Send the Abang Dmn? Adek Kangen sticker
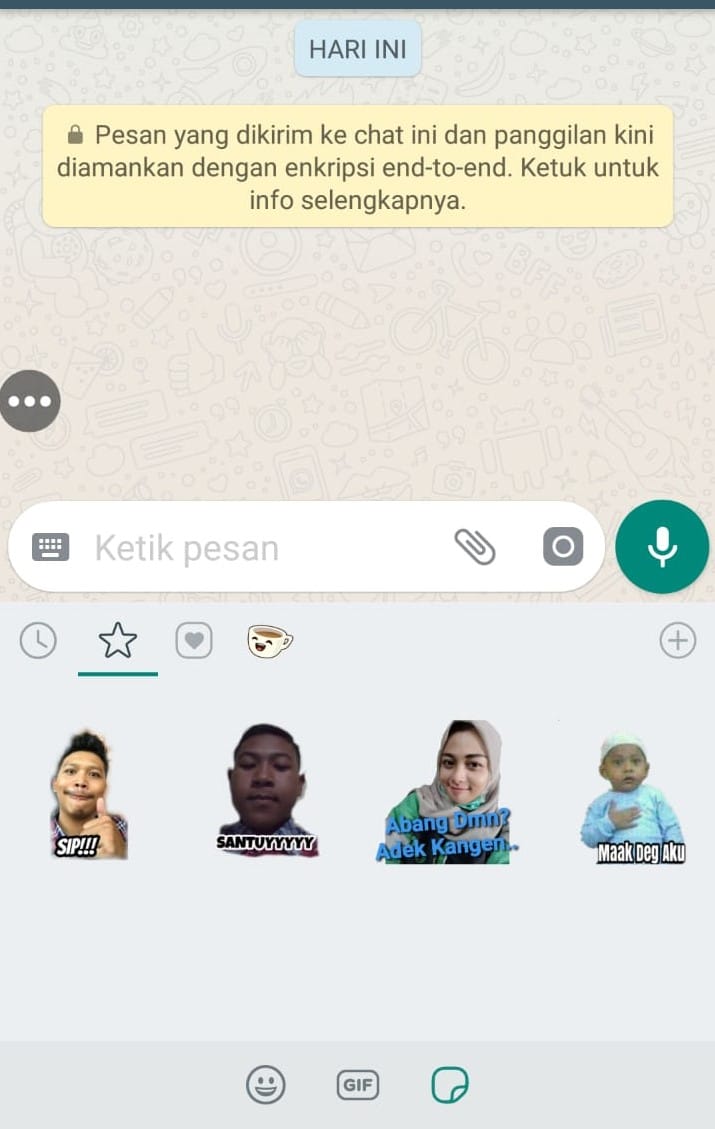715x1129 pixels. [x=446, y=791]
